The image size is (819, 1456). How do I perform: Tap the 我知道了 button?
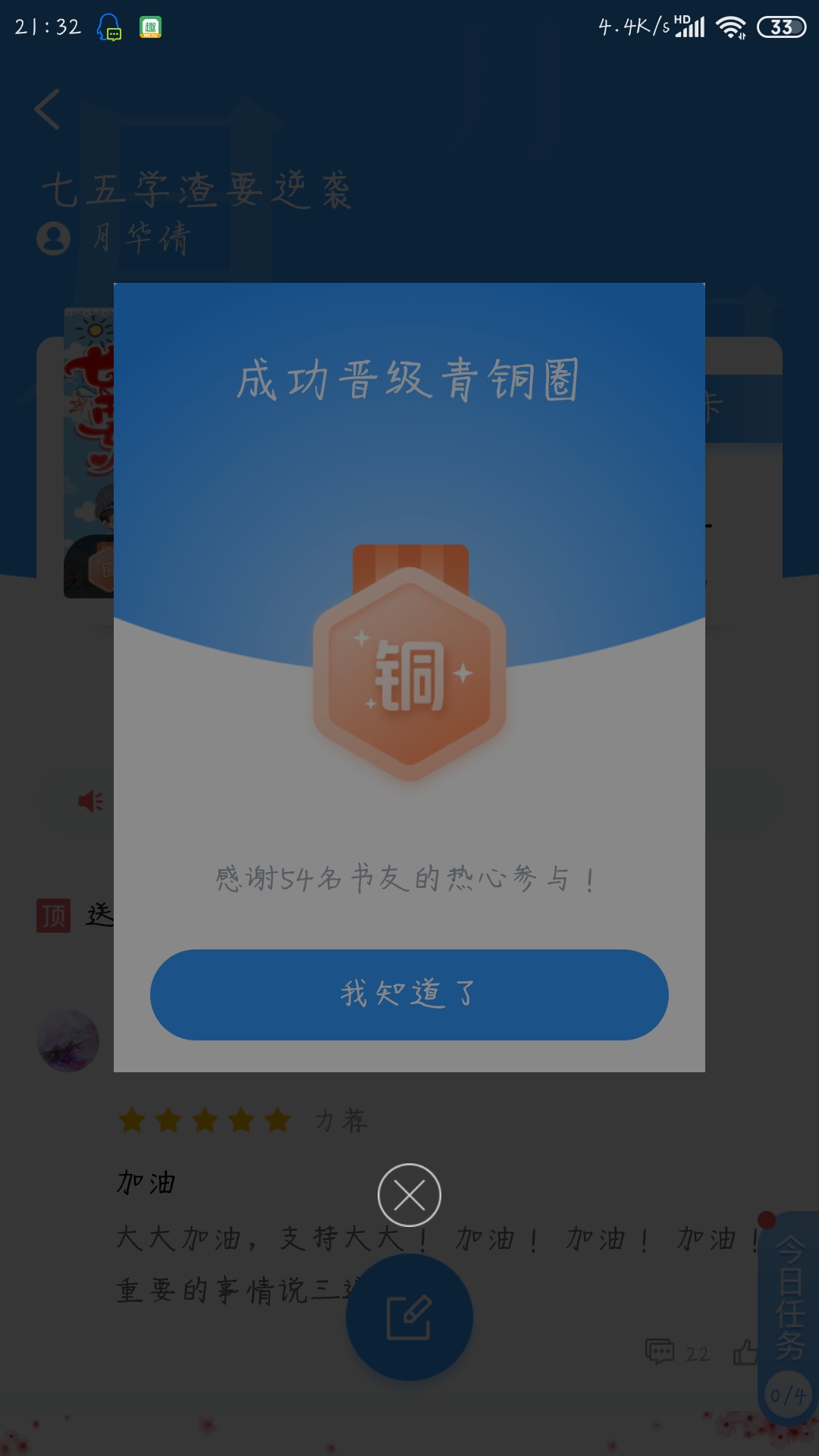[x=409, y=994]
